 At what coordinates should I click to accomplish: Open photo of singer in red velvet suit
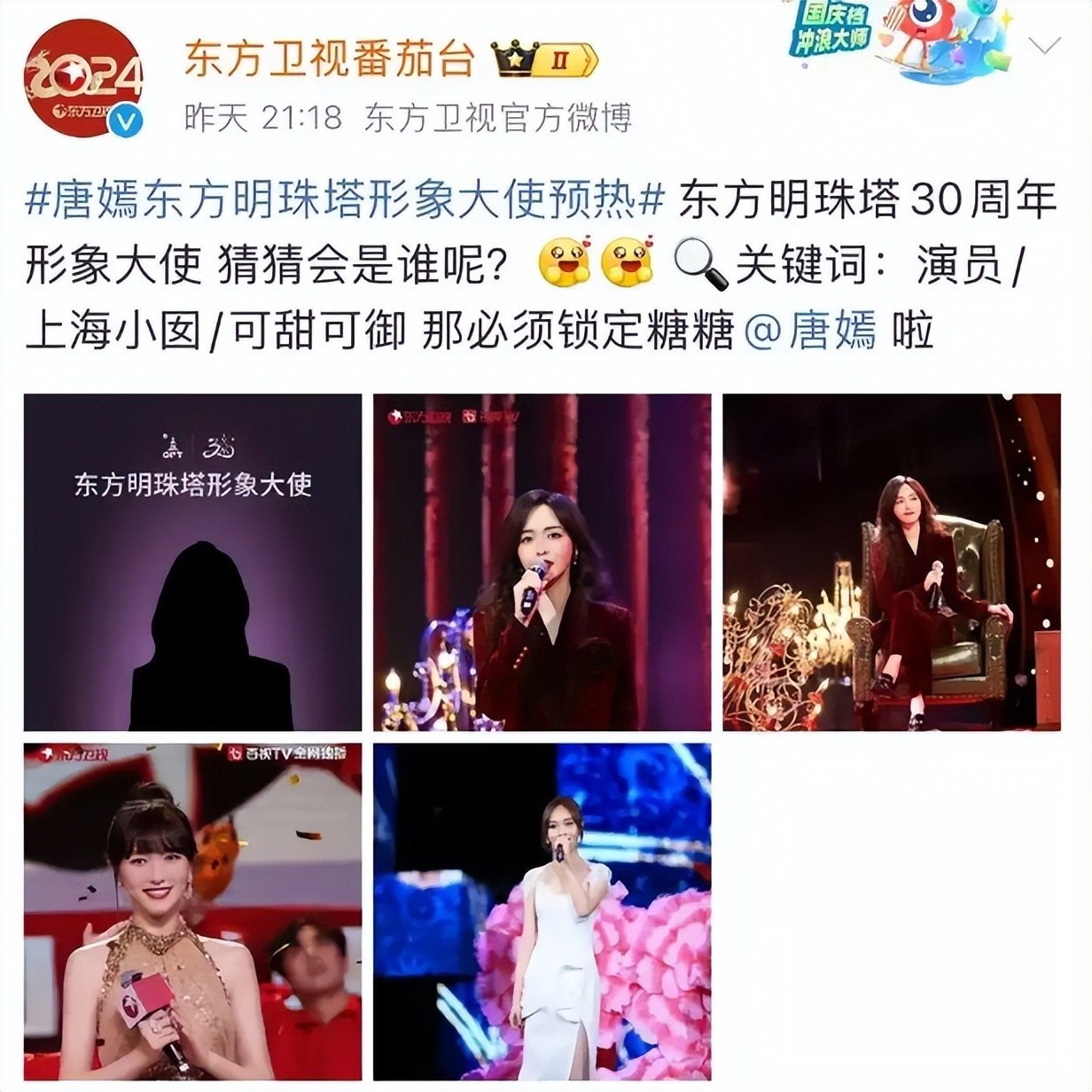(x=542, y=562)
